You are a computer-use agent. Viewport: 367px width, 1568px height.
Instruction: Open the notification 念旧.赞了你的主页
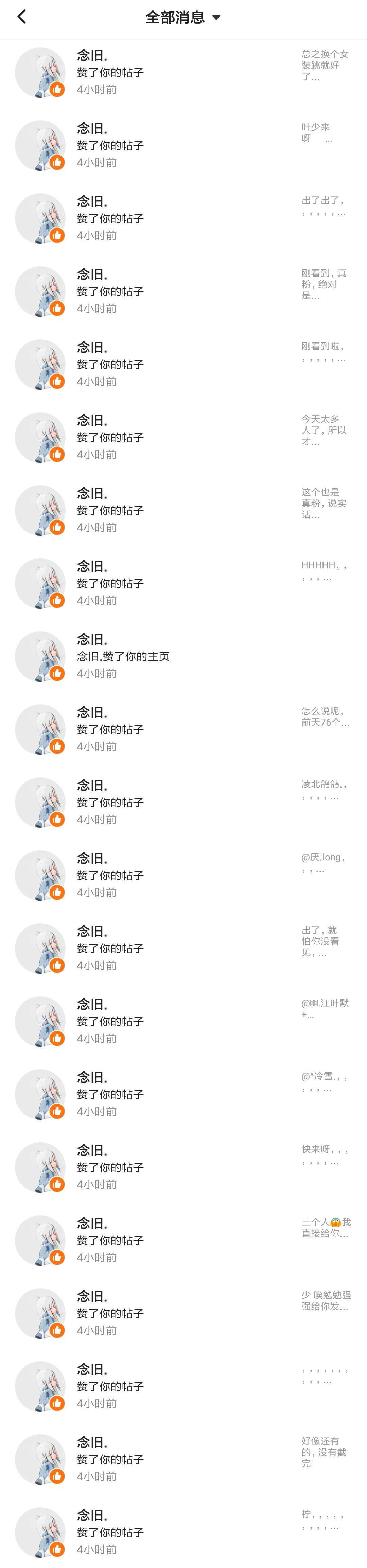(183, 656)
